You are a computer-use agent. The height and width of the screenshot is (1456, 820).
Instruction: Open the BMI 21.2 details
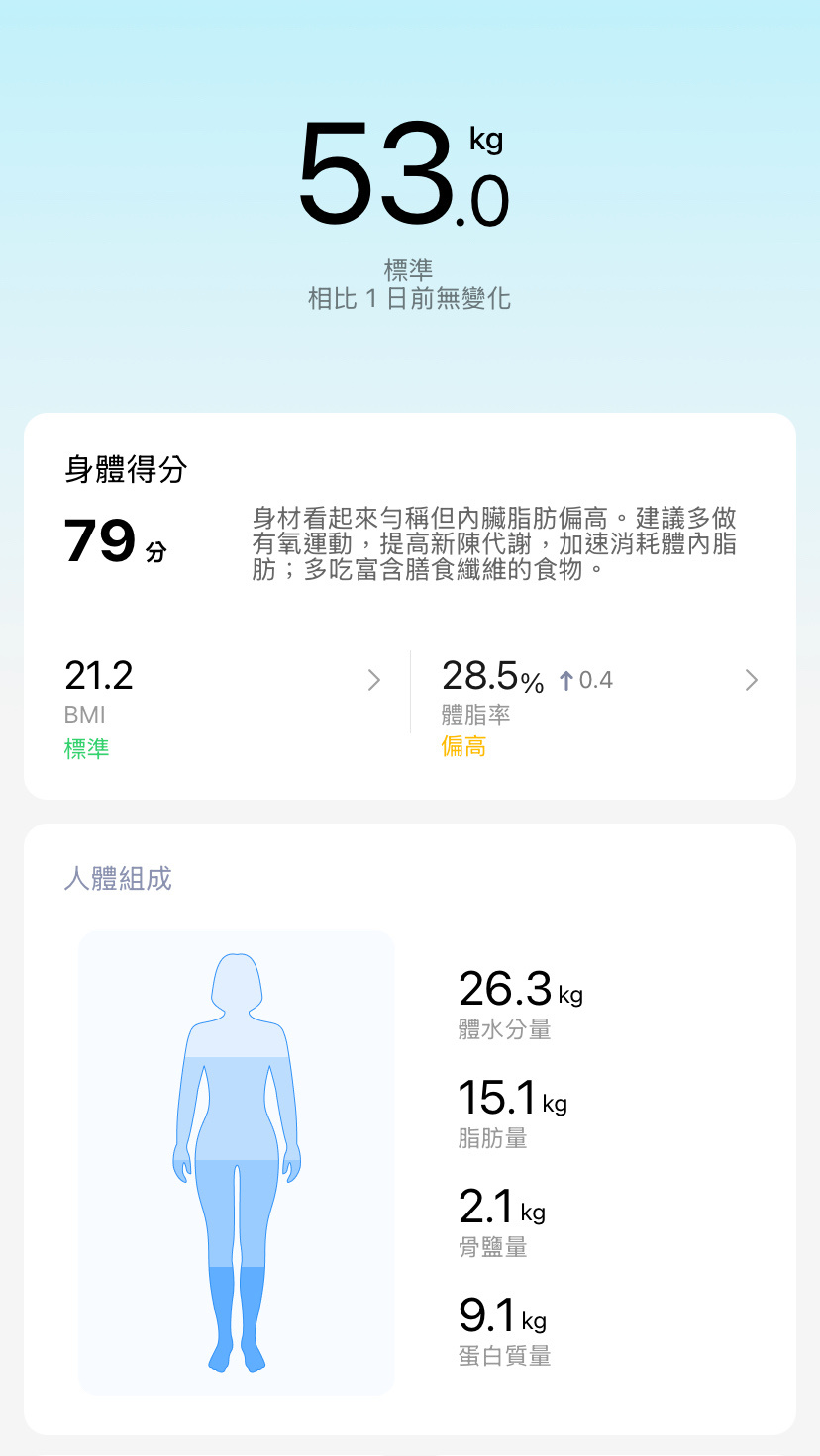[x=223, y=707]
